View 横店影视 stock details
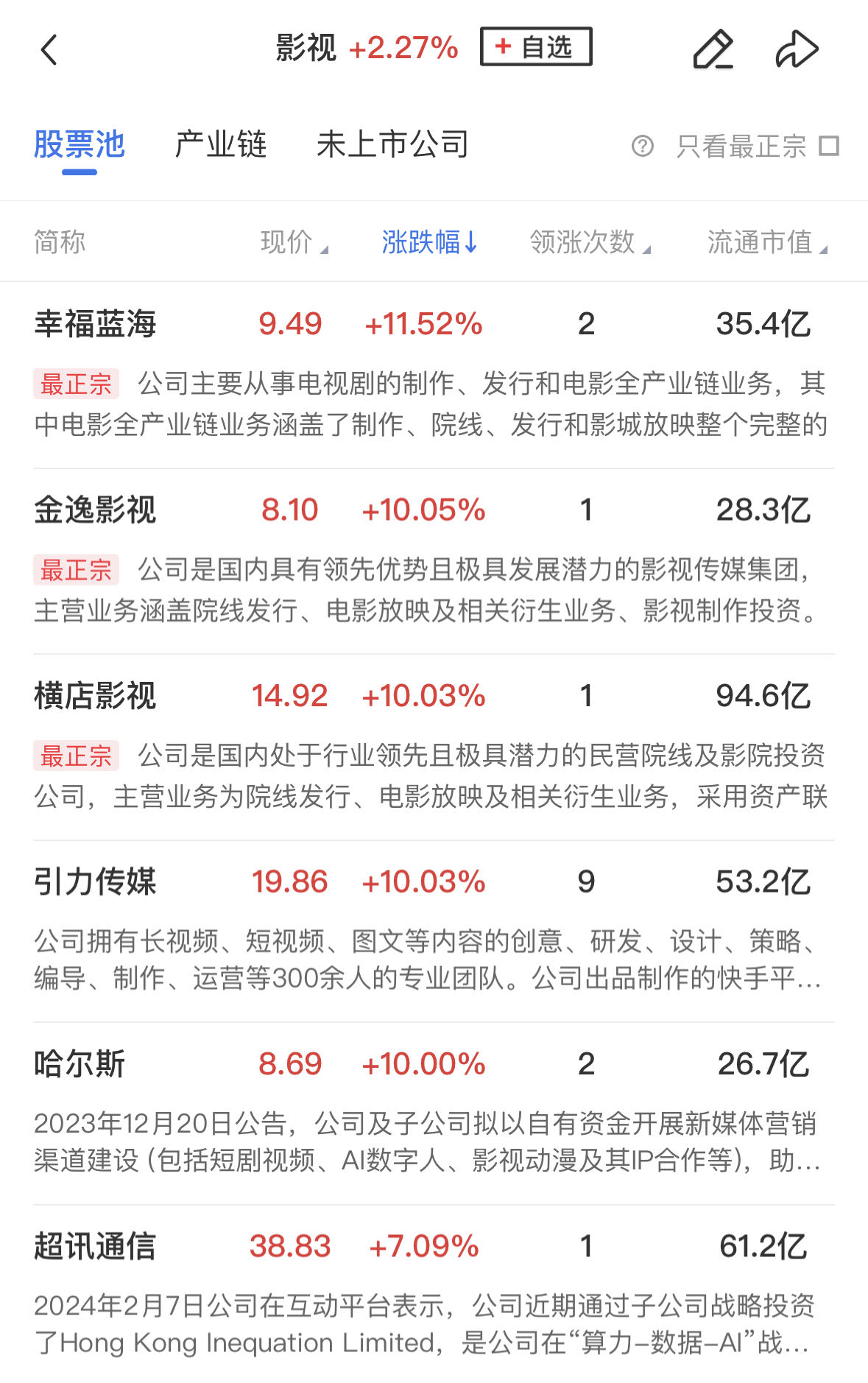The height and width of the screenshot is (1383, 868). (x=96, y=696)
